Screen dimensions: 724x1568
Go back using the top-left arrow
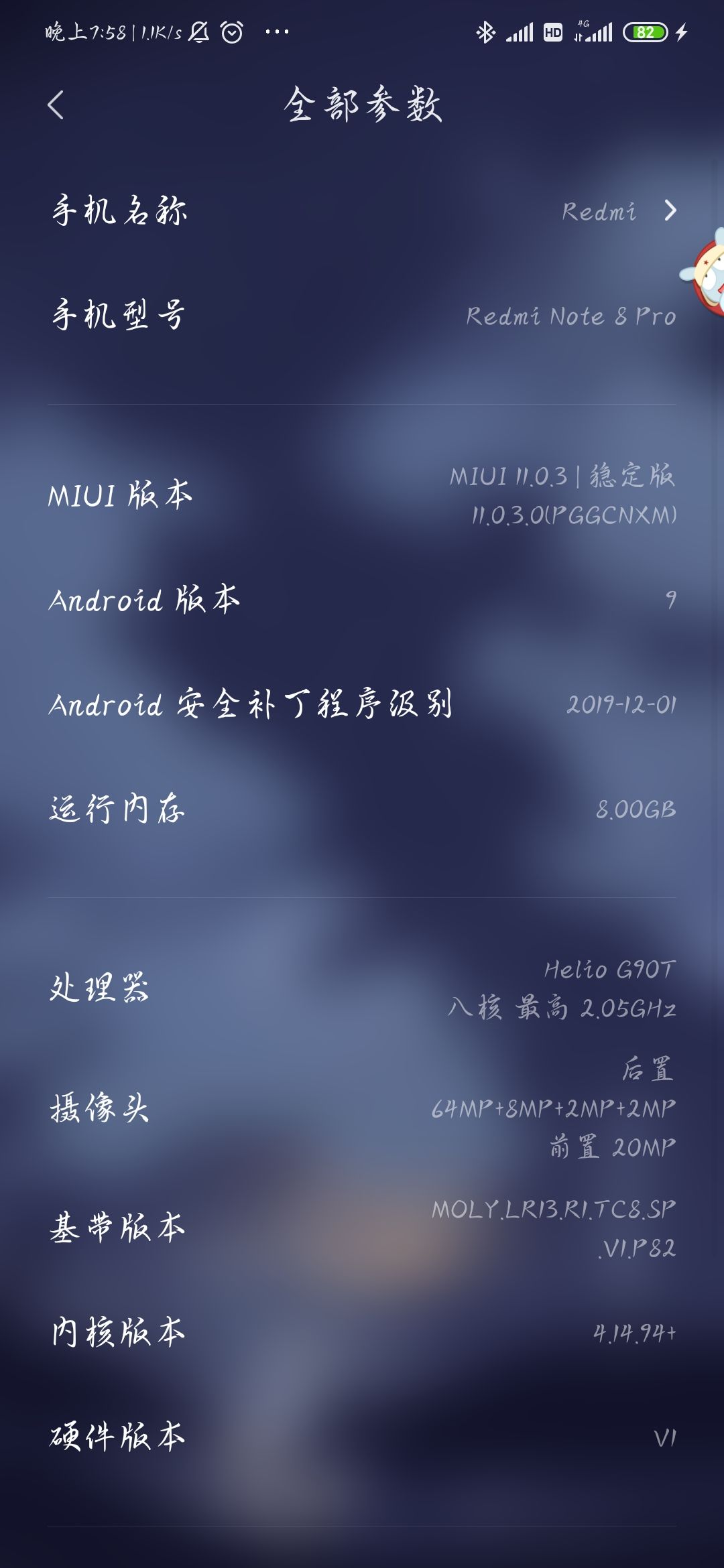point(56,105)
